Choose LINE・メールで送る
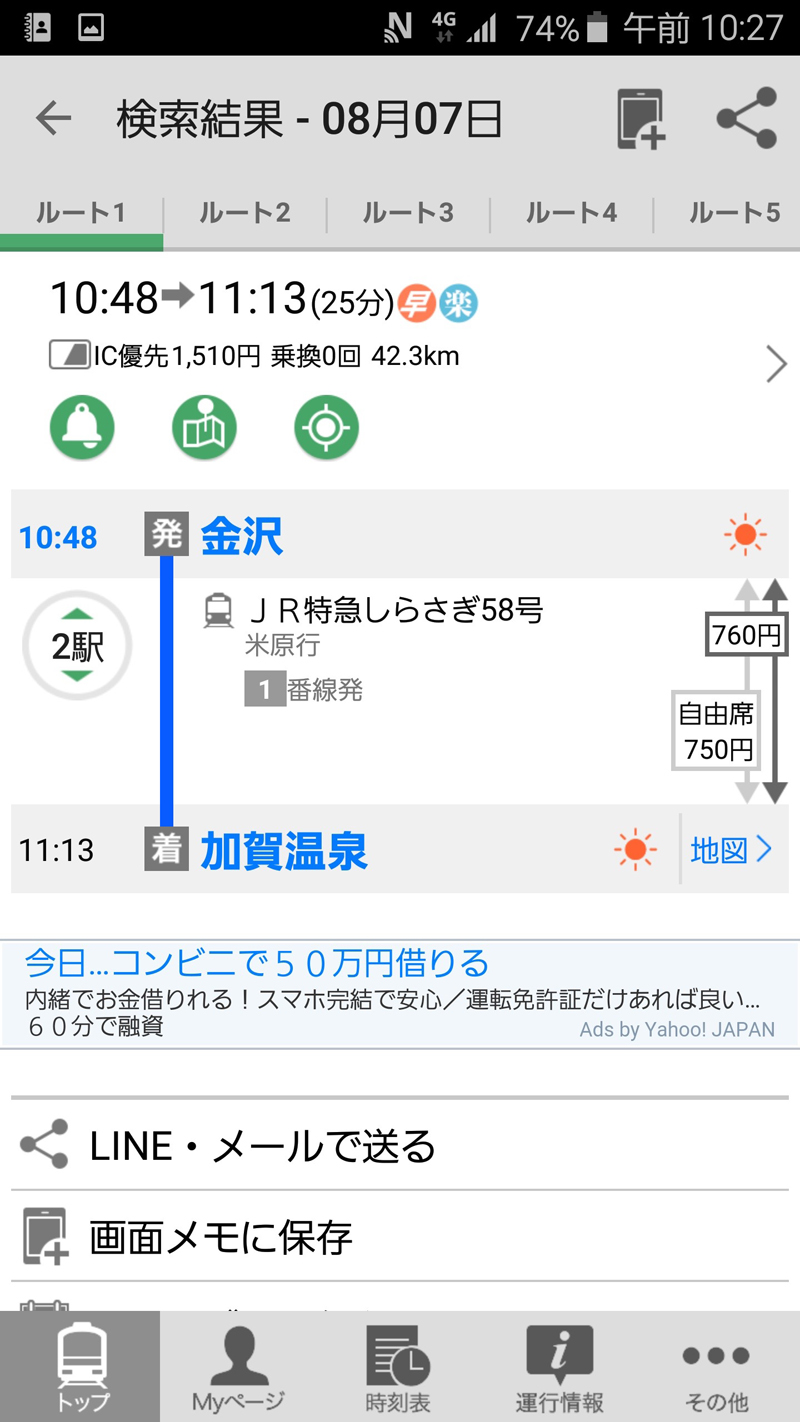The height and width of the screenshot is (1422, 800). (x=262, y=1146)
